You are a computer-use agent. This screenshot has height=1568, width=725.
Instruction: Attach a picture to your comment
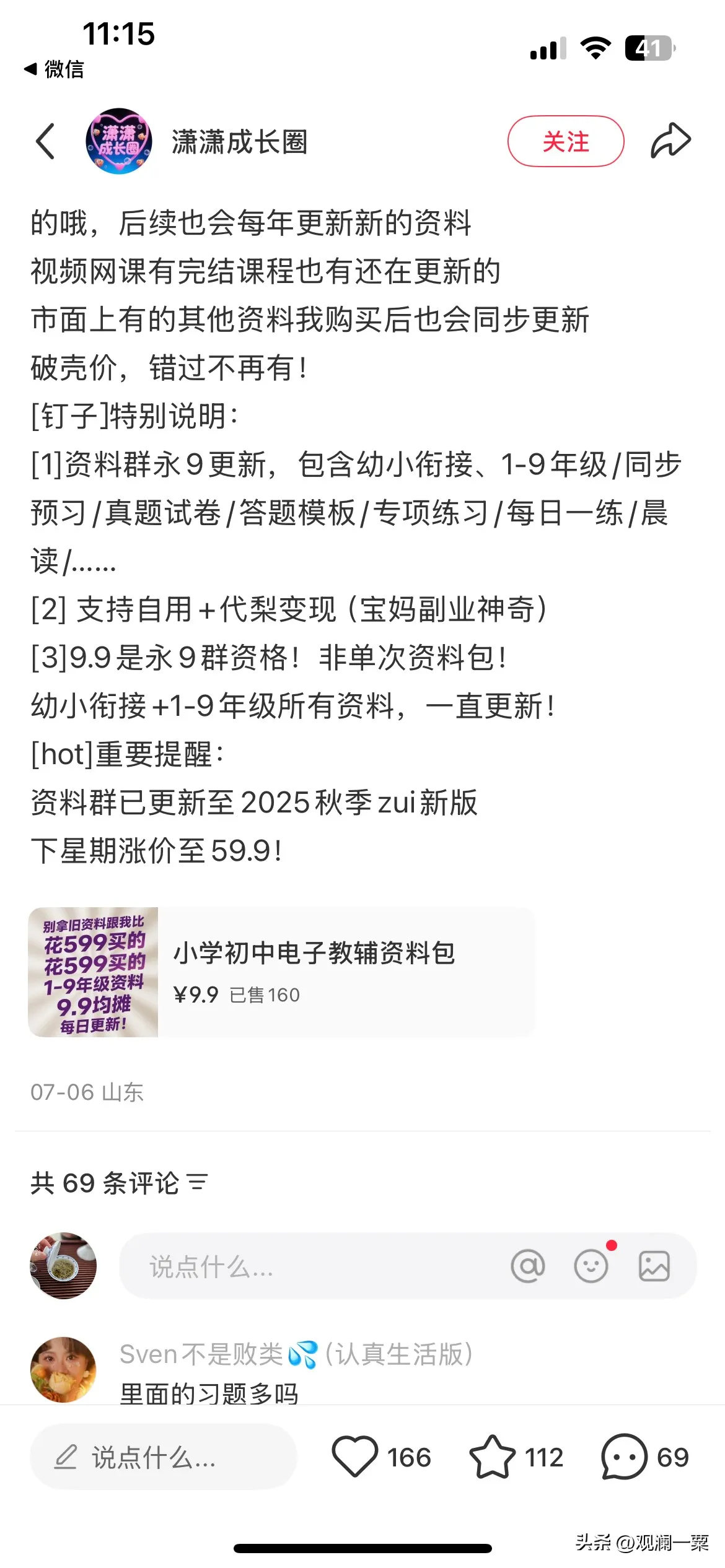(654, 1266)
